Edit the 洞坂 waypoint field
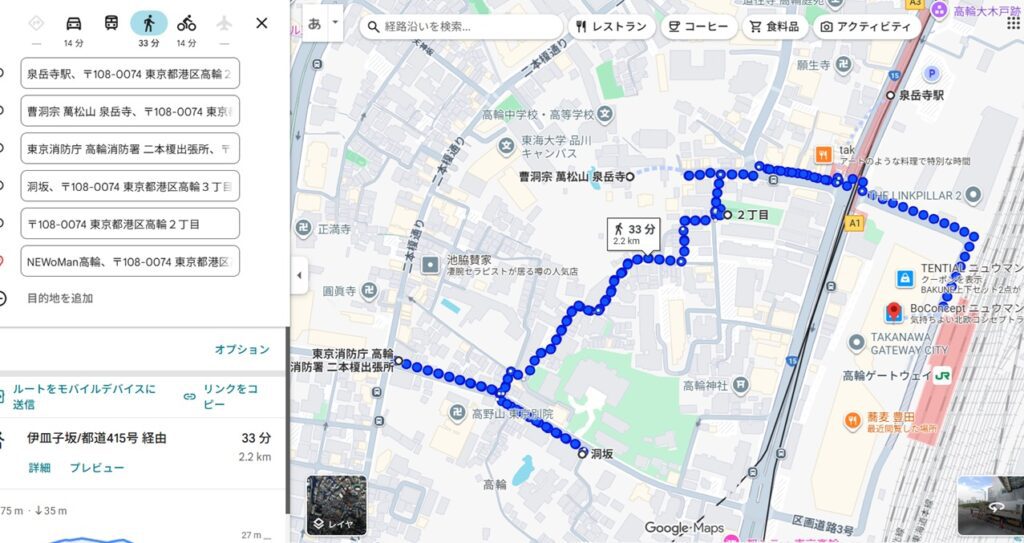Screen dimensions: 1024x543 click(x=130, y=186)
